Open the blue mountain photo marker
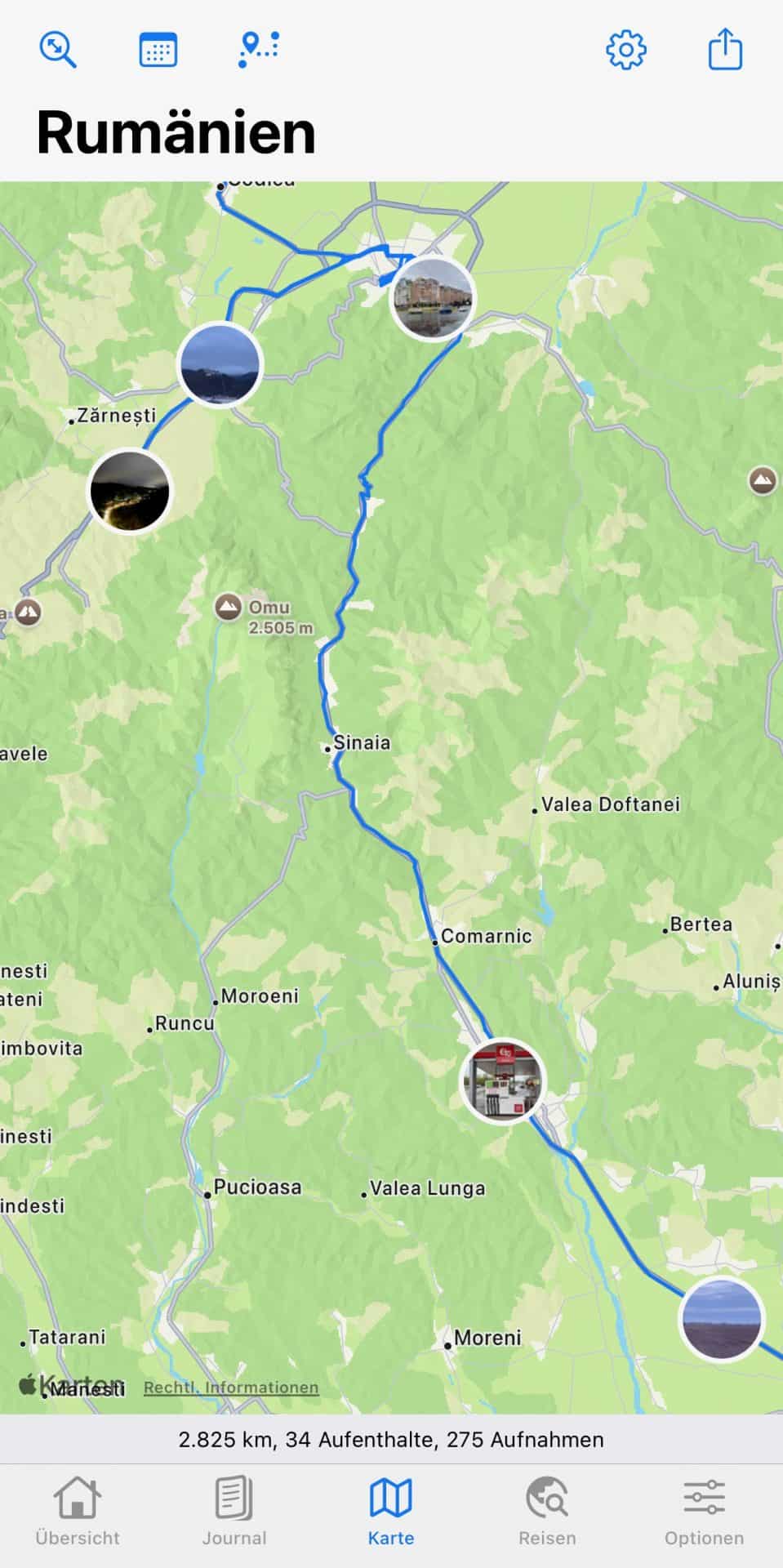The image size is (783, 1568). pos(220,364)
